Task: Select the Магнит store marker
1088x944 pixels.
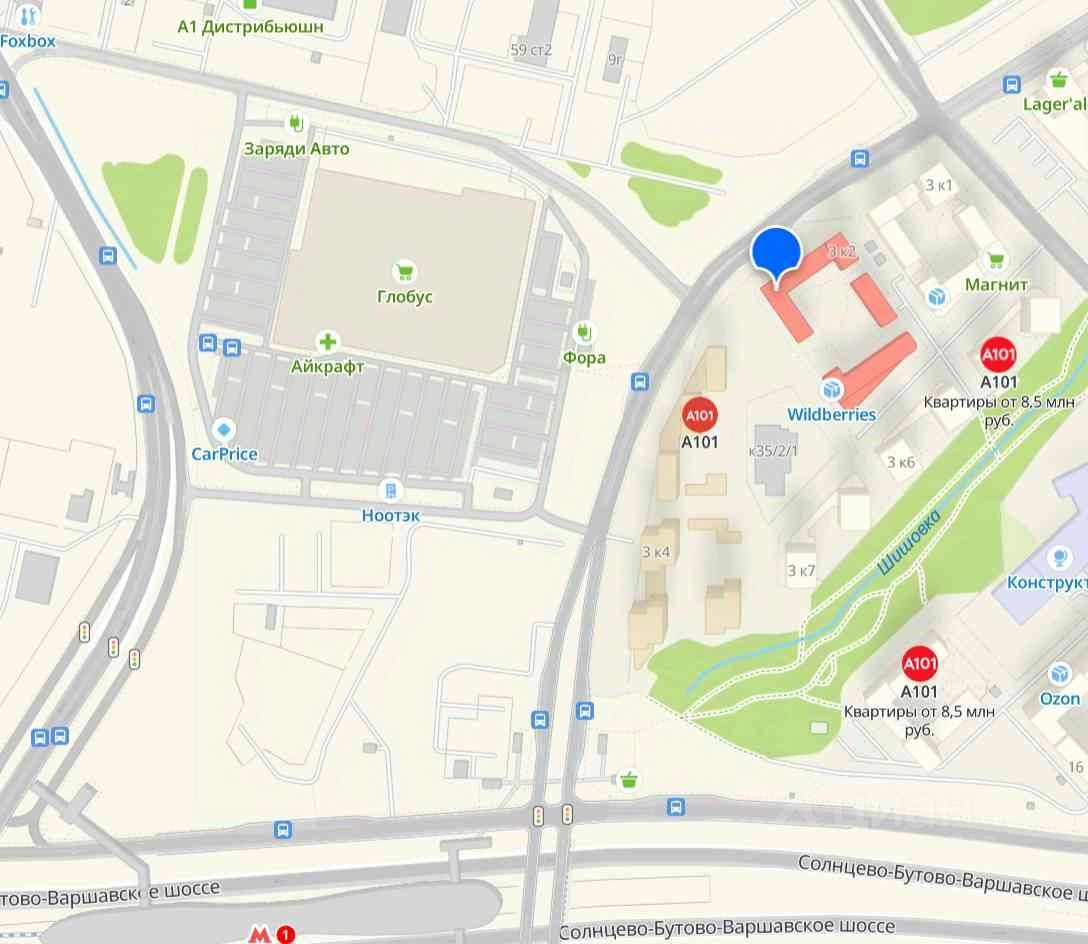Action: (996, 261)
